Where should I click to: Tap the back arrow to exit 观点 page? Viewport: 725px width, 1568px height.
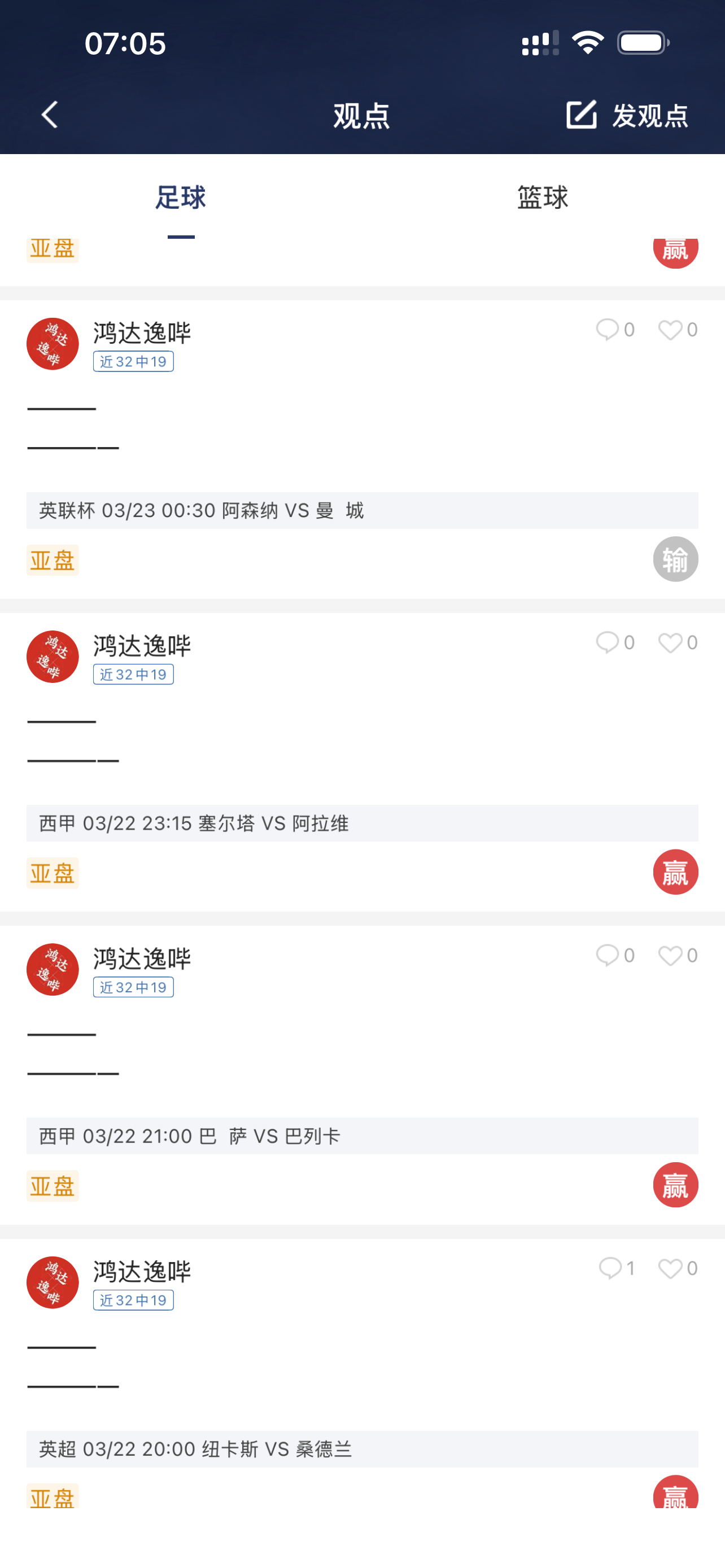(x=49, y=115)
